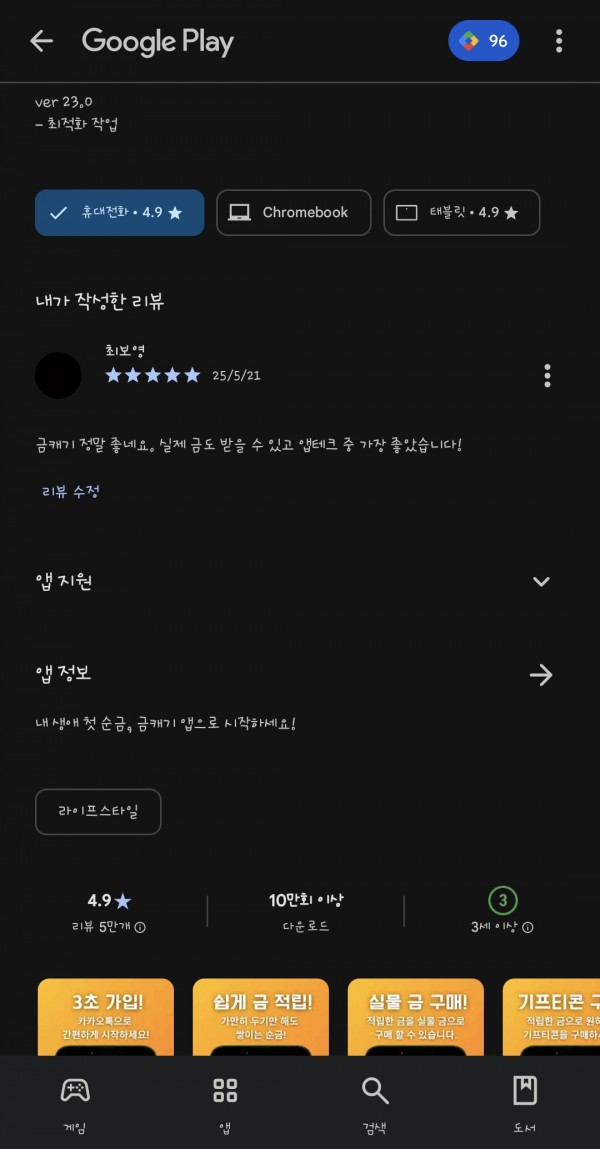
Task: Switch to the 검색 tab
Action: tap(375, 1103)
